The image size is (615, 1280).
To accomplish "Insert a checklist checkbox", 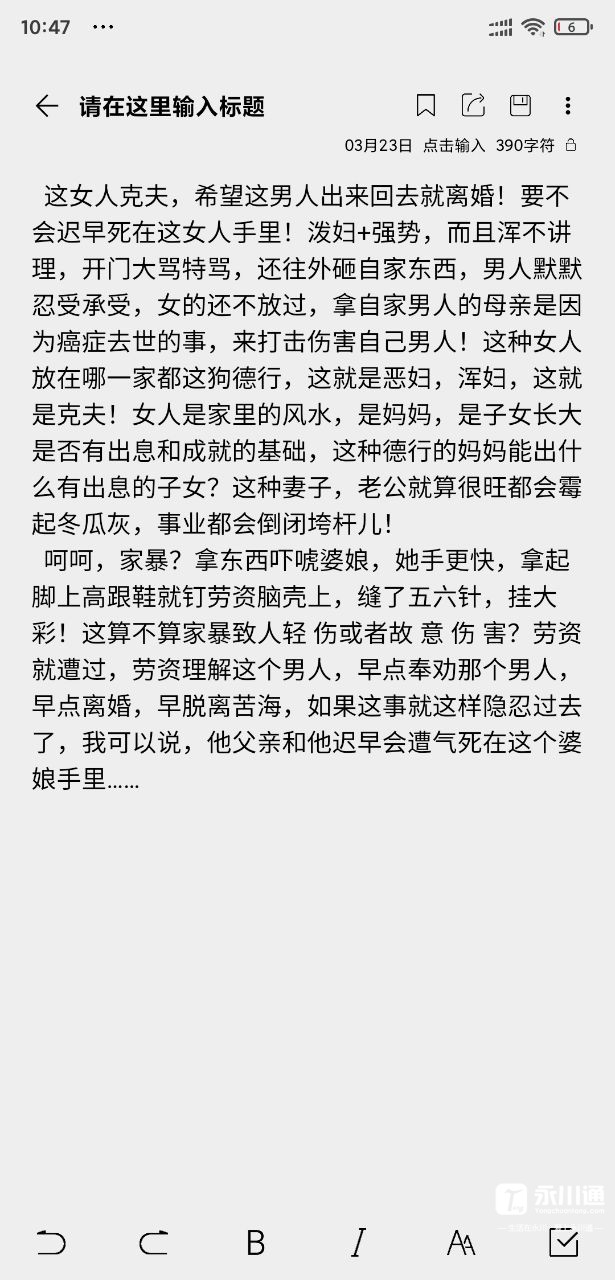I will pos(564,1242).
